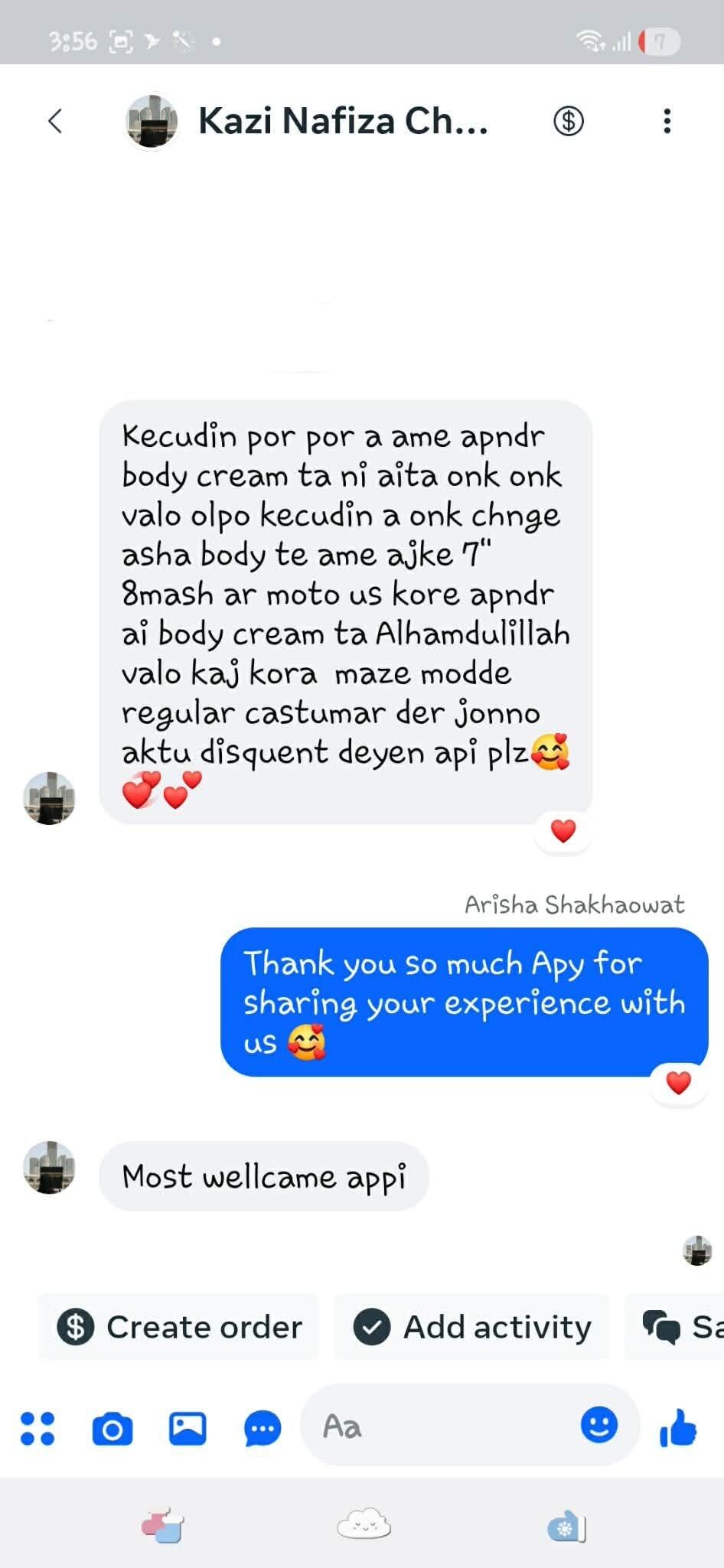
Task: Focus the Aa message text field
Action: [x=444, y=1426]
